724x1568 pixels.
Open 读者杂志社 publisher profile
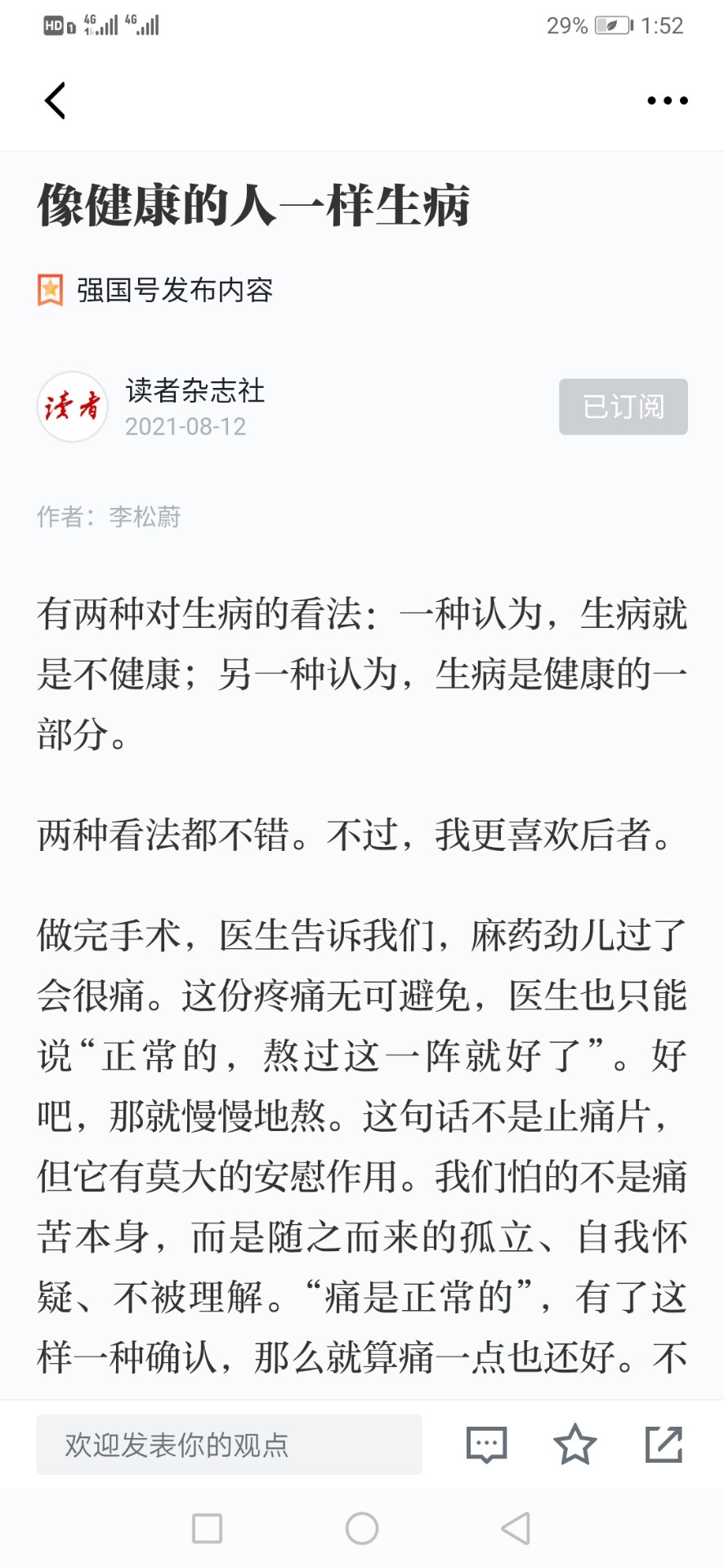click(x=194, y=390)
